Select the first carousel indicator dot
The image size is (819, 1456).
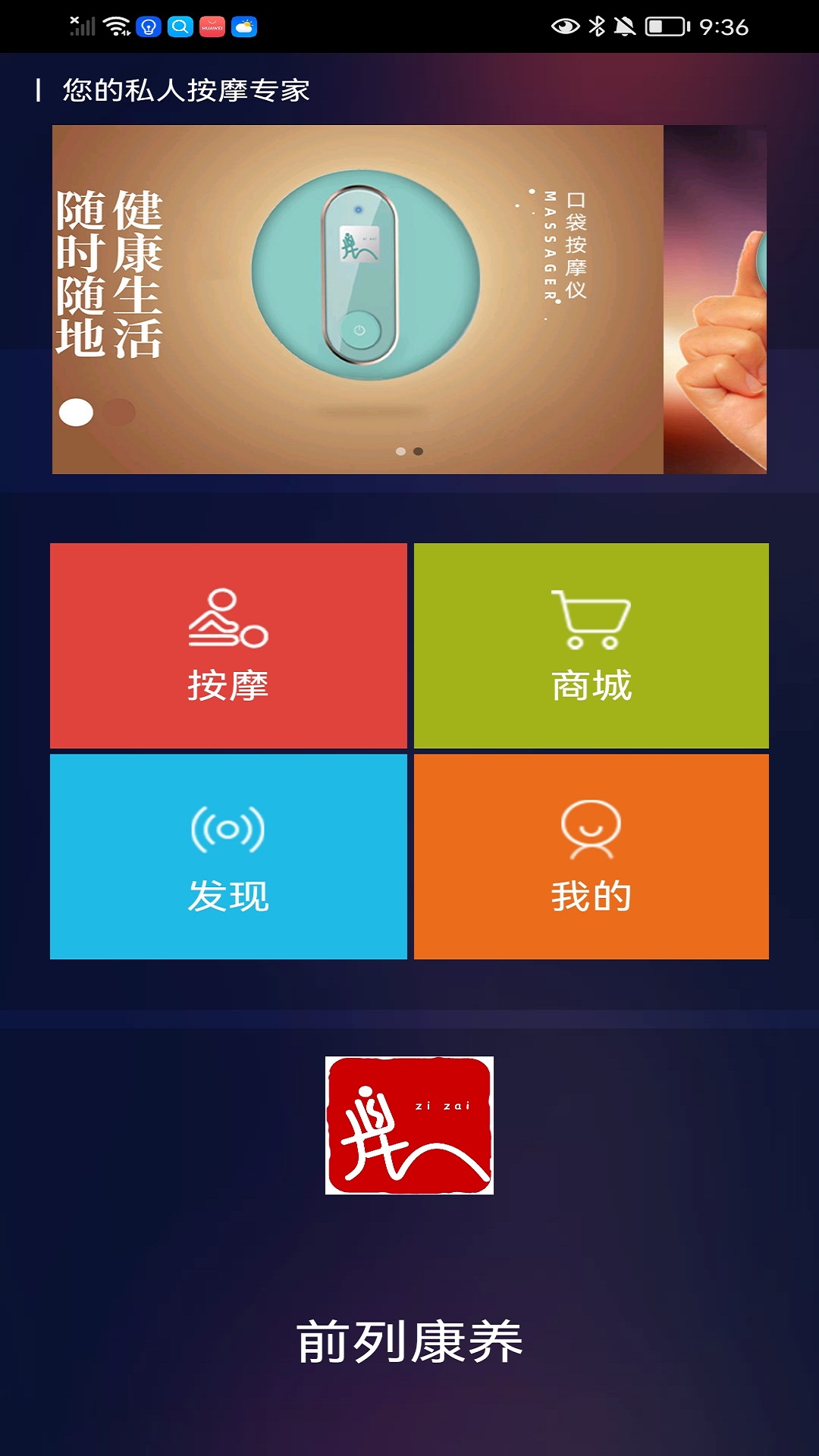[400, 452]
